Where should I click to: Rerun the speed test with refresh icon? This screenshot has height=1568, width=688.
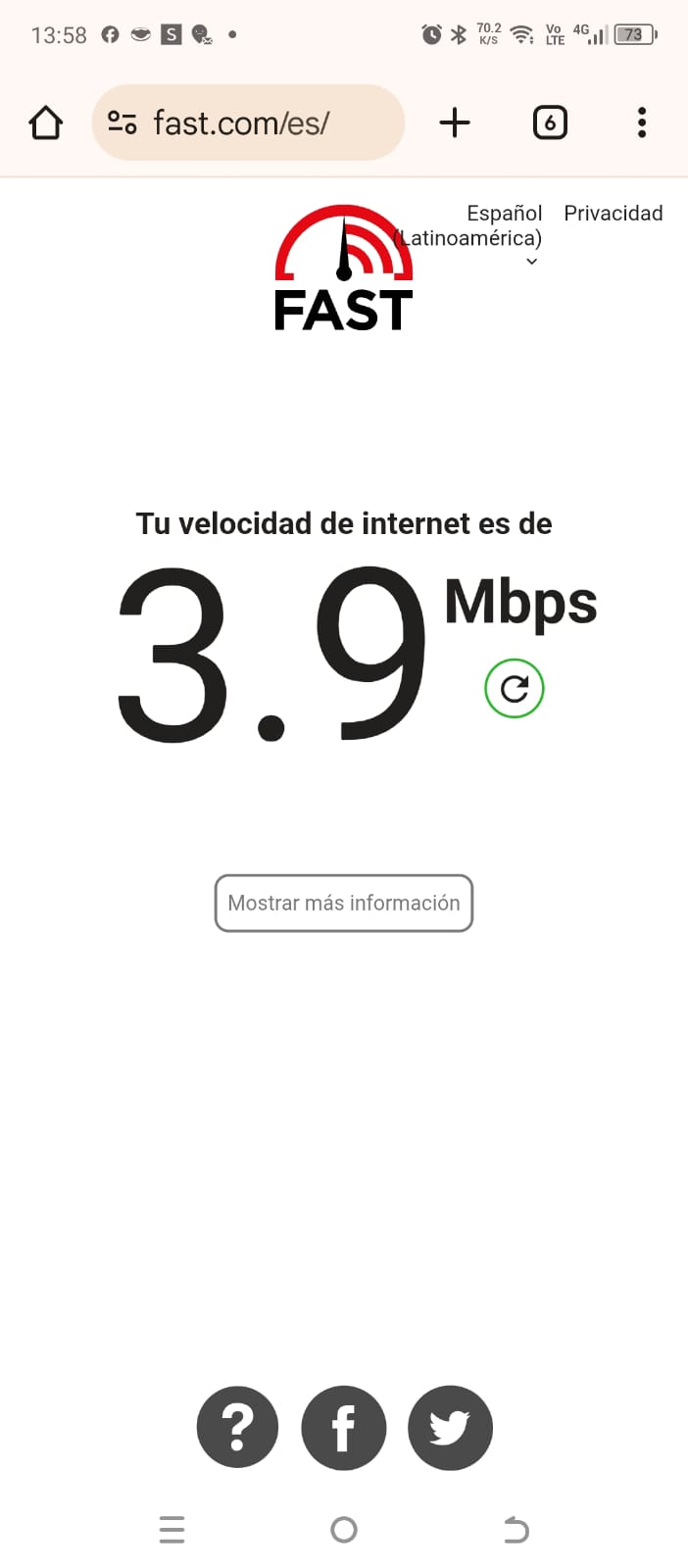click(515, 689)
